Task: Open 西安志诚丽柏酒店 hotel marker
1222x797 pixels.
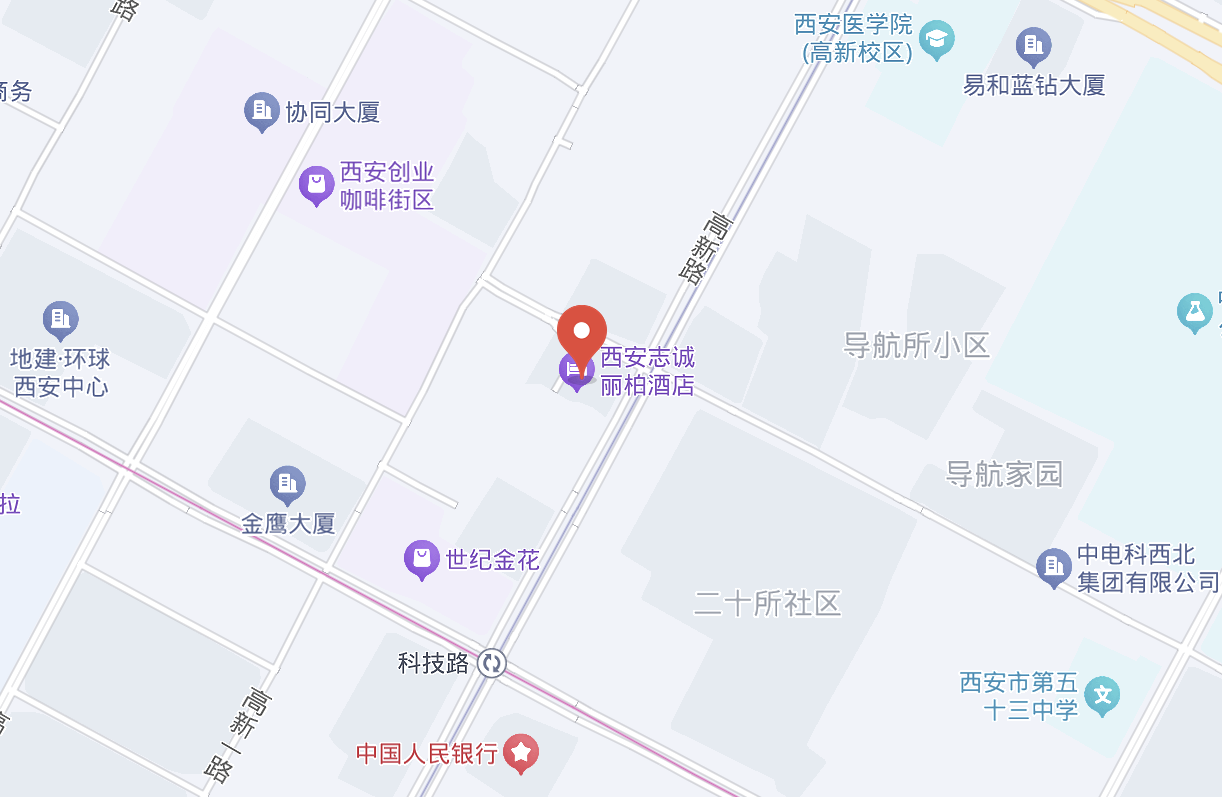Action: tap(576, 371)
